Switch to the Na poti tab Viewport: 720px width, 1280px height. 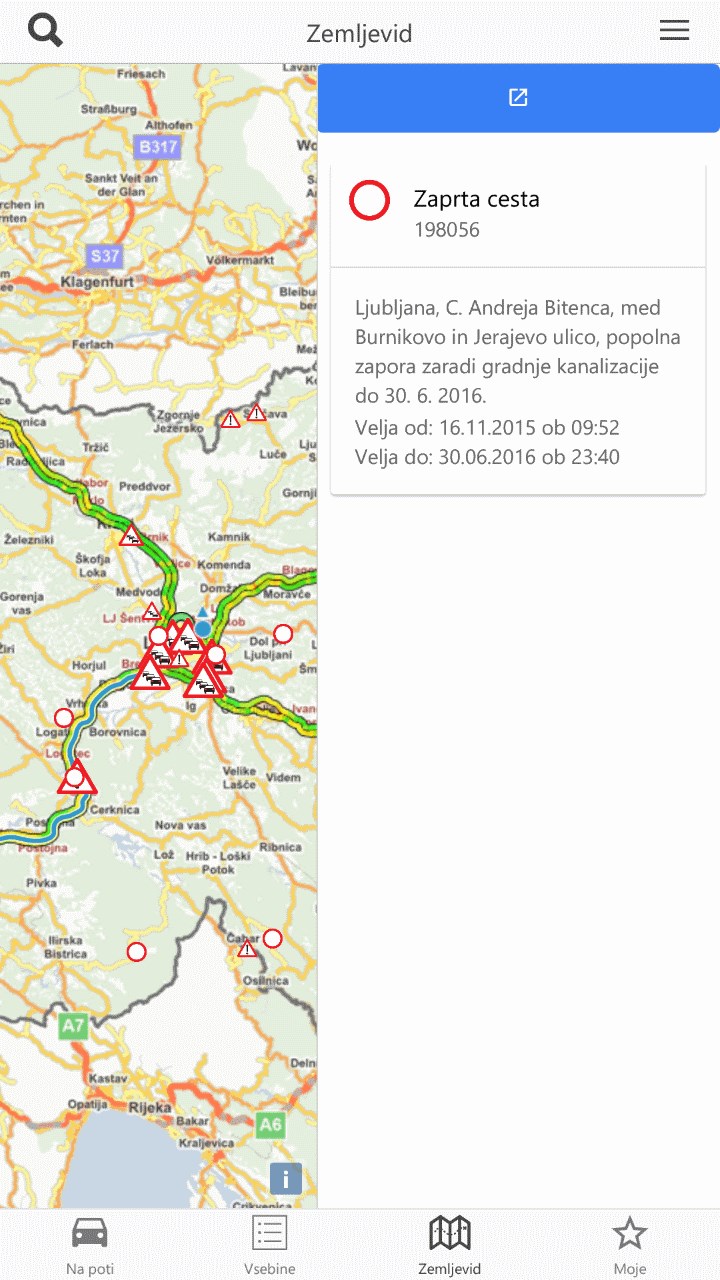90,1245
